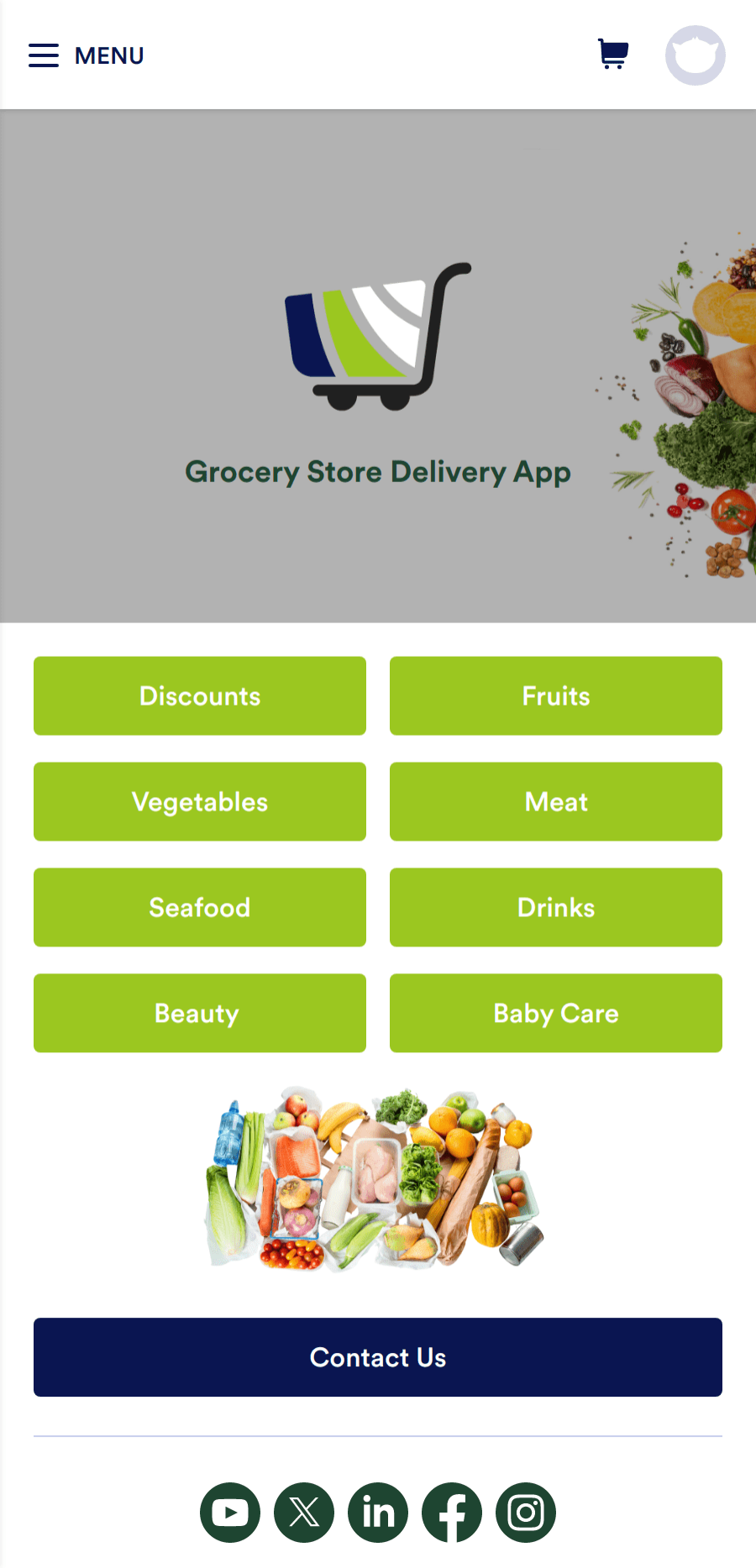The height and width of the screenshot is (1568, 756).
Task: Open the shopping cart
Action: tap(613, 55)
